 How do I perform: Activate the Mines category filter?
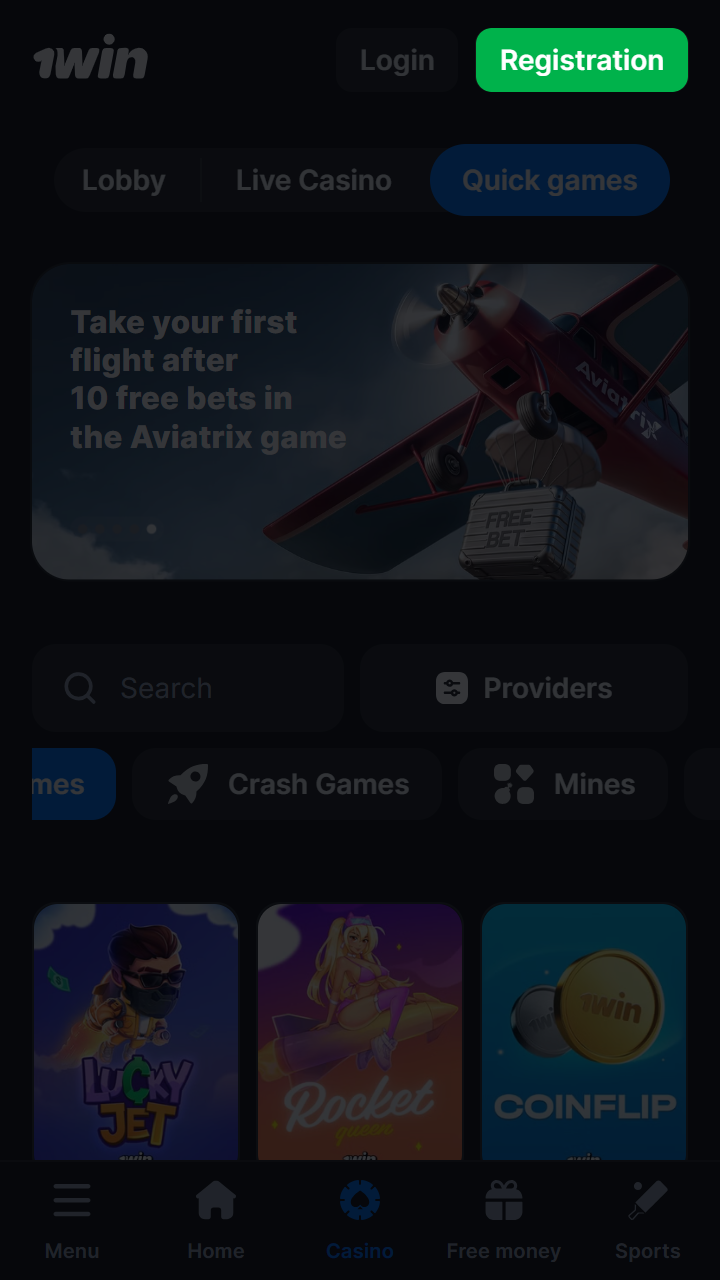pos(562,784)
